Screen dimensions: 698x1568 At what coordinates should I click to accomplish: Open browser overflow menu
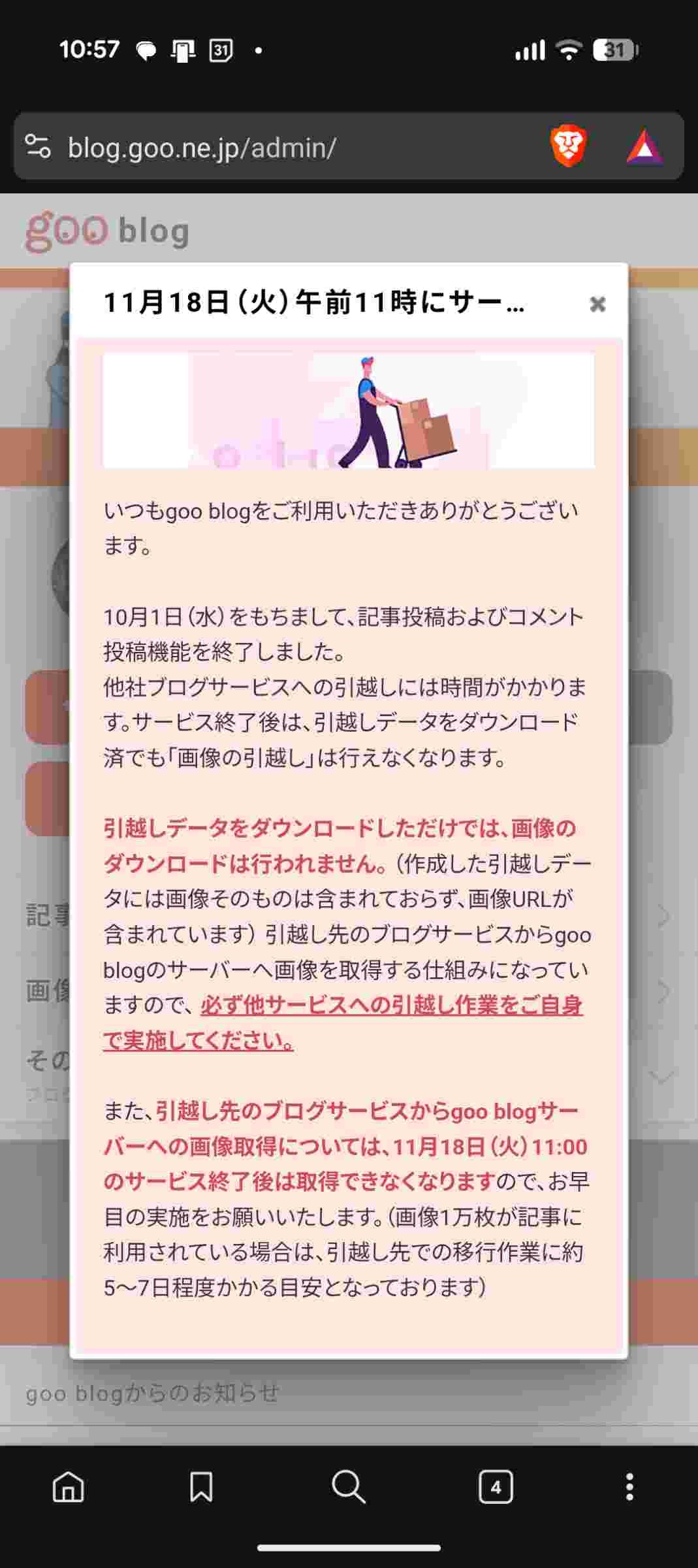point(629,1488)
